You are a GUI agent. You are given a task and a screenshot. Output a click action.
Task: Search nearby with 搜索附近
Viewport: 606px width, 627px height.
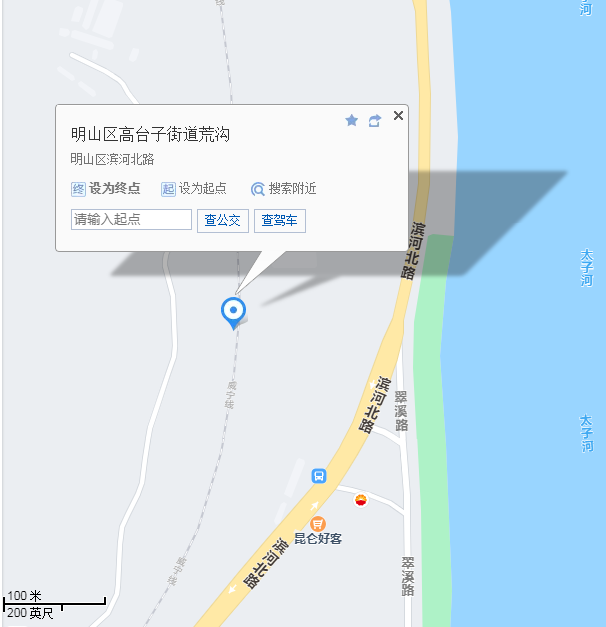(x=284, y=189)
